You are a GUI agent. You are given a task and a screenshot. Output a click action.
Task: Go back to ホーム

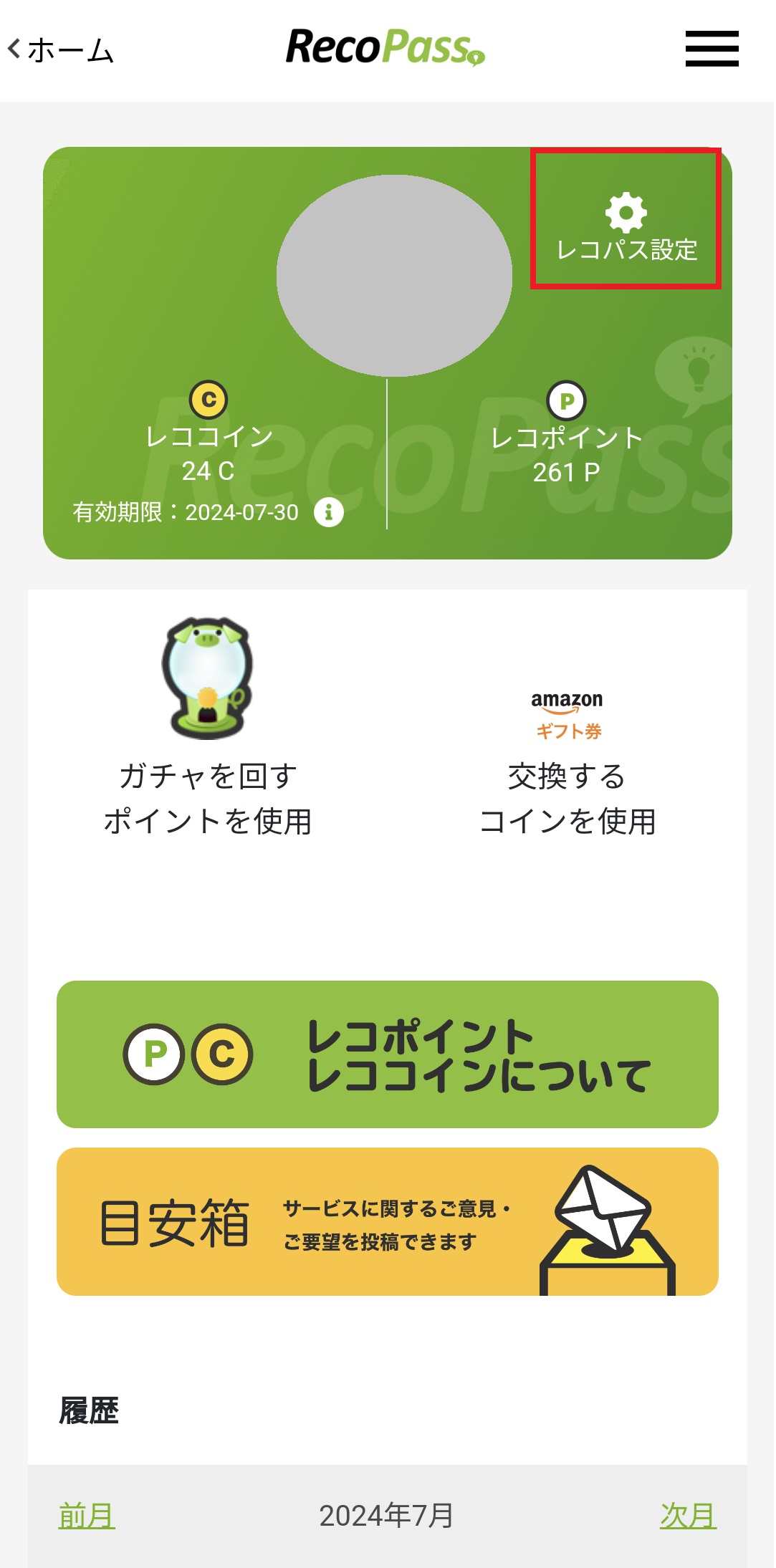(x=61, y=50)
